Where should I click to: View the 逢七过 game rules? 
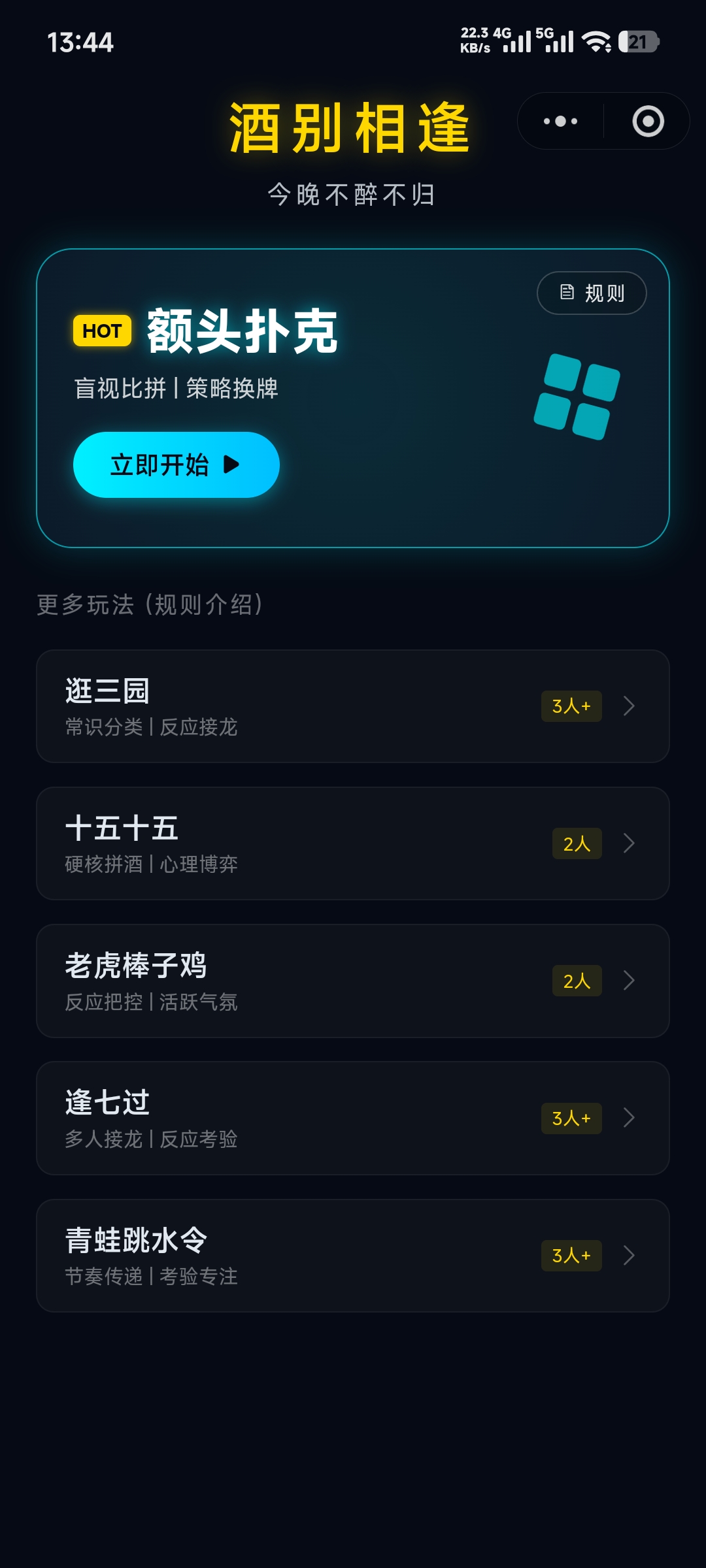click(353, 1118)
